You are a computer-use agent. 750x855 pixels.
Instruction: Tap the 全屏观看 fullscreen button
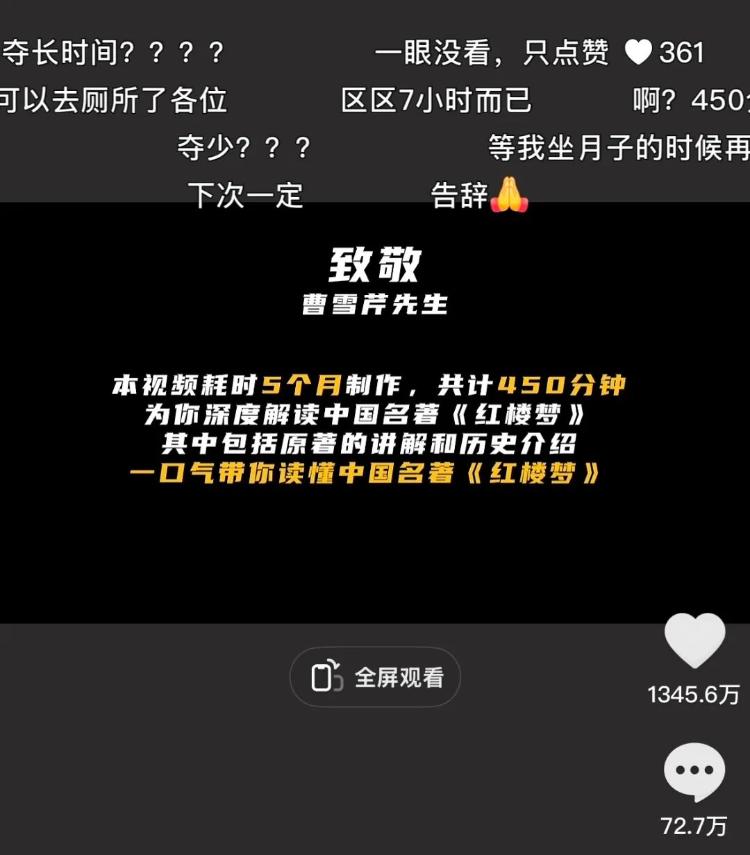click(375, 677)
